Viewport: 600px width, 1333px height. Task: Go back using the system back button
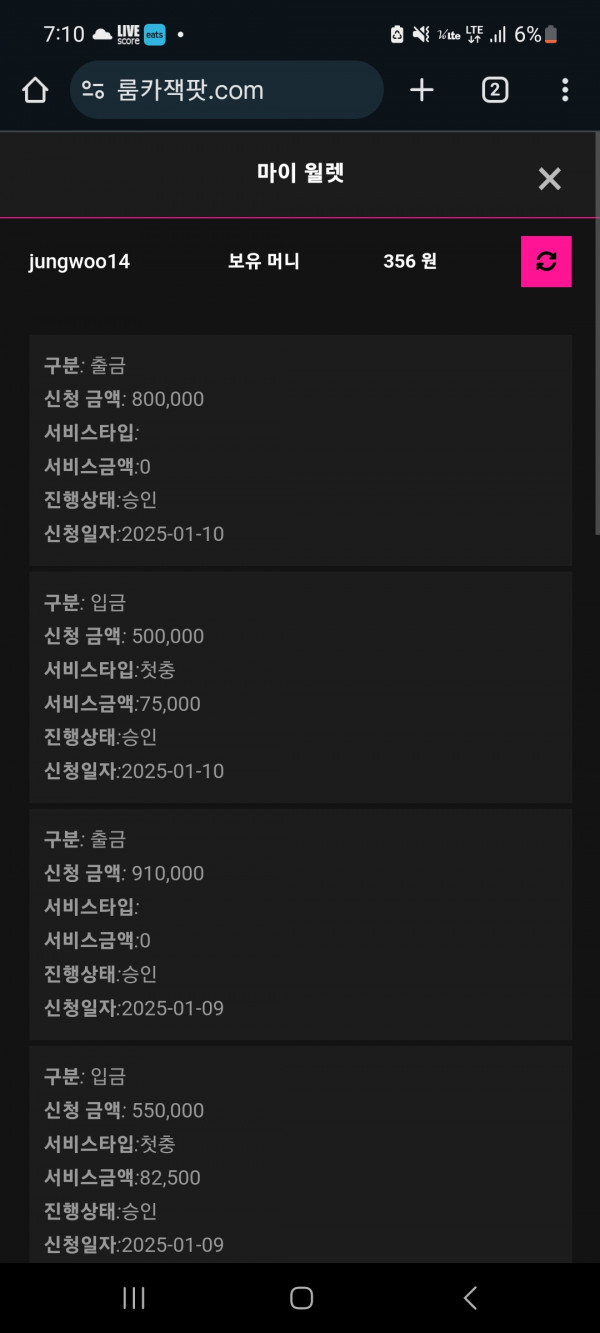tap(470, 1298)
